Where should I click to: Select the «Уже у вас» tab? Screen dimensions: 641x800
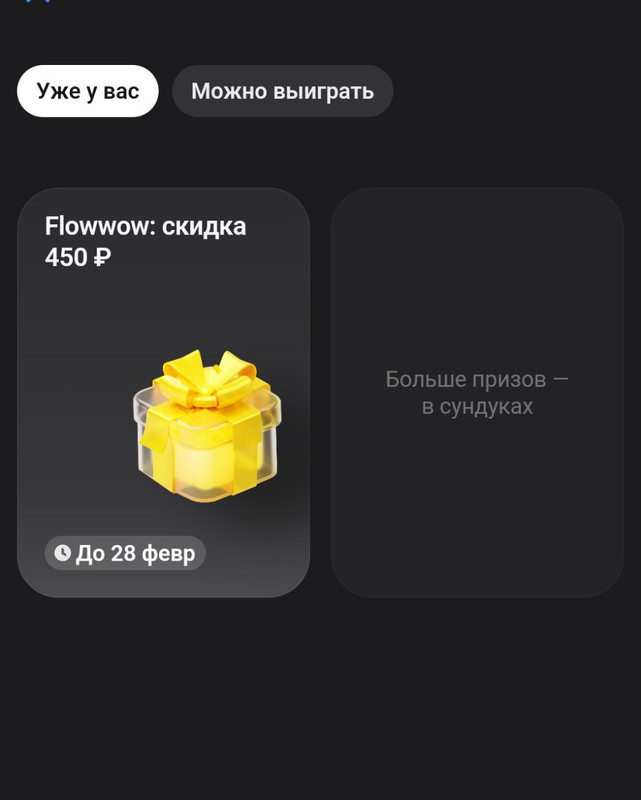[87, 91]
